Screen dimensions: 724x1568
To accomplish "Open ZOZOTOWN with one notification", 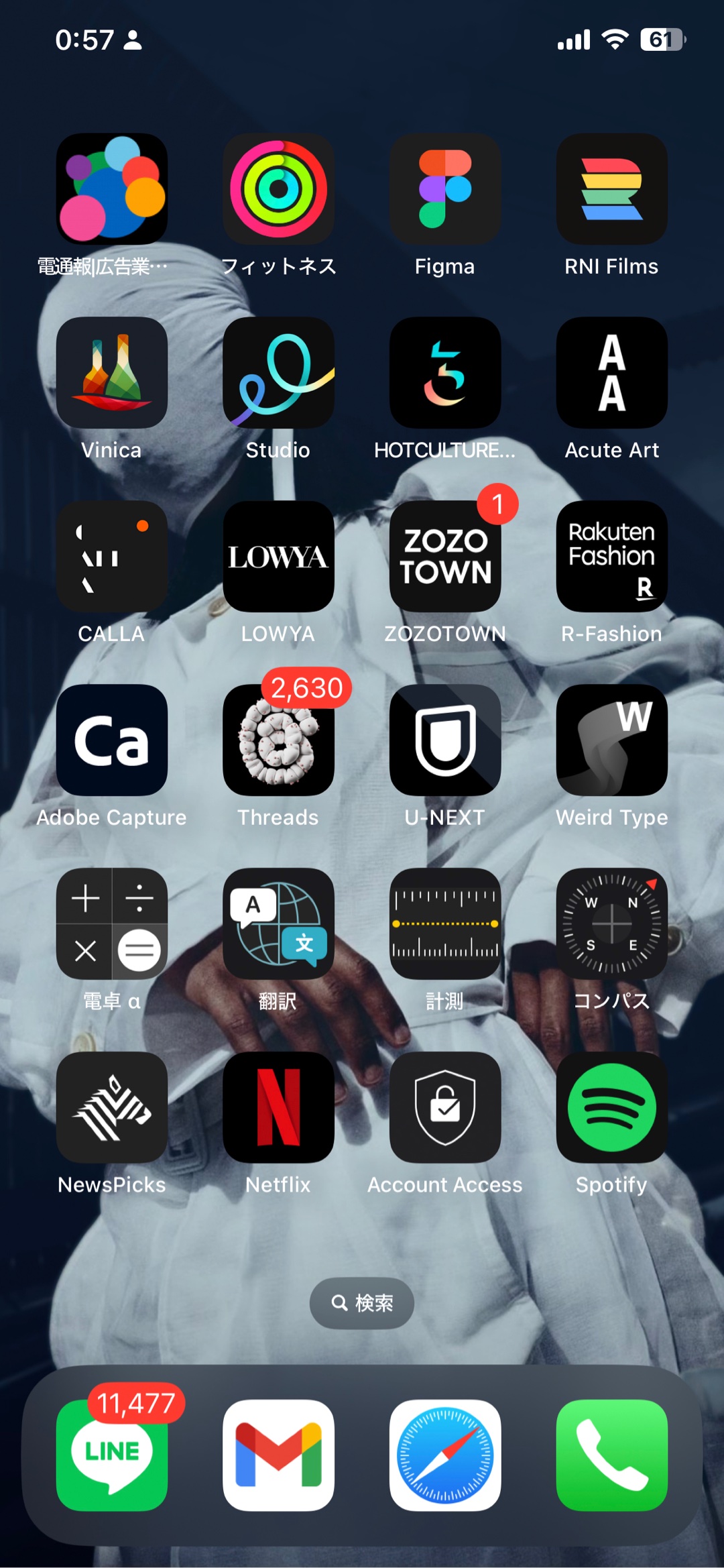I will pyautogui.click(x=445, y=557).
